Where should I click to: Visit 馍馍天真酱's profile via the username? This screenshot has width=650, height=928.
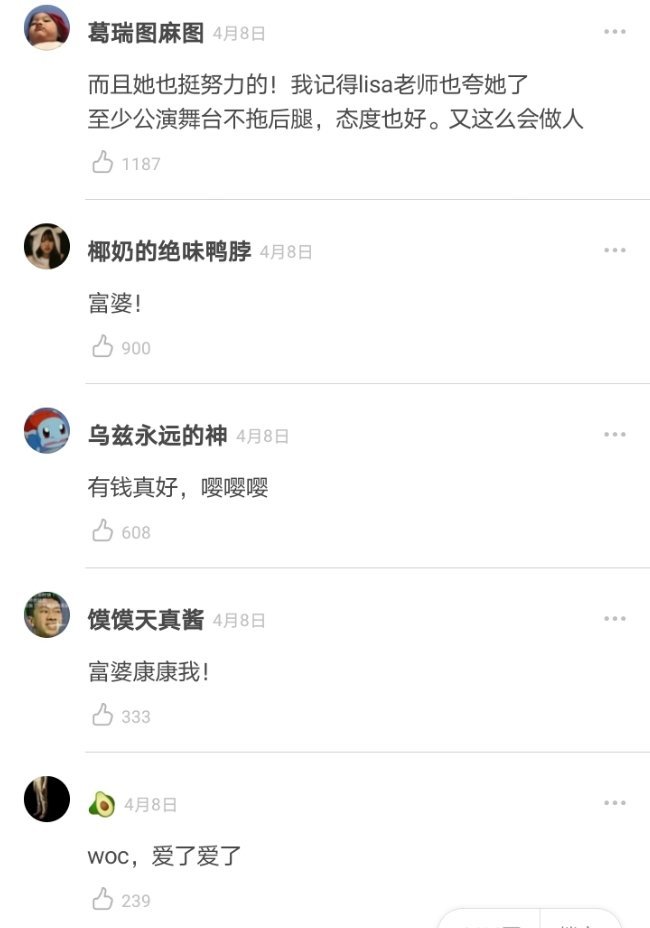[x=146, y=620]
